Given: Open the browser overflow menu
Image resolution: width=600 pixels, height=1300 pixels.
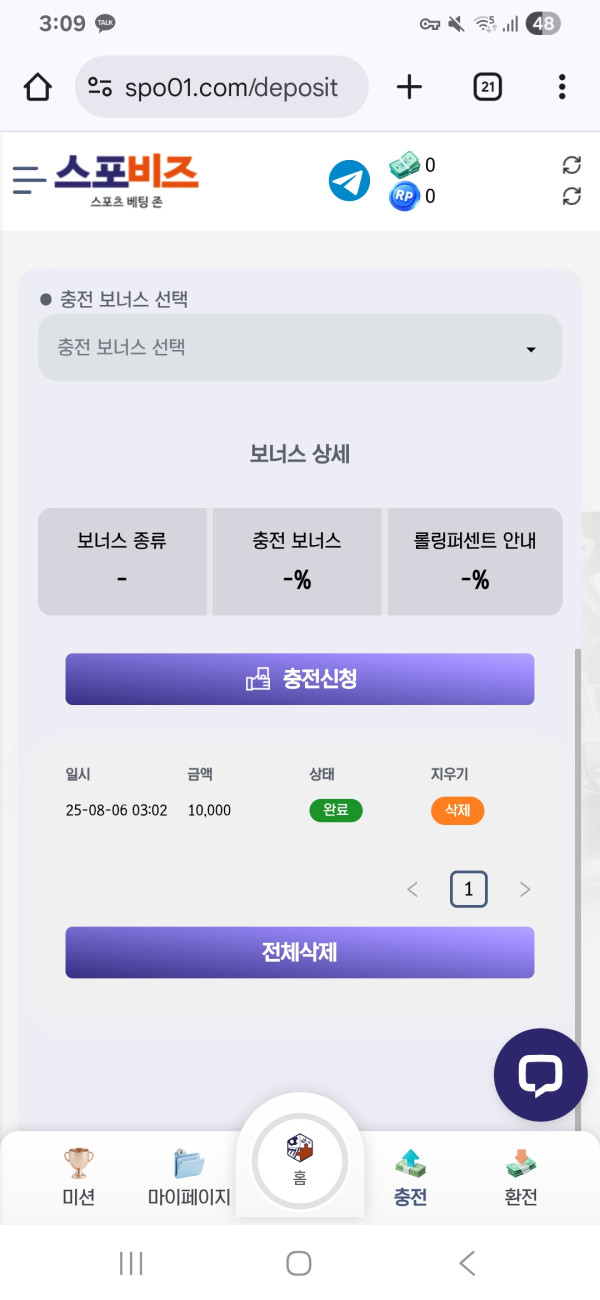Looking at the screenshot, I should (x=562, y=87).
